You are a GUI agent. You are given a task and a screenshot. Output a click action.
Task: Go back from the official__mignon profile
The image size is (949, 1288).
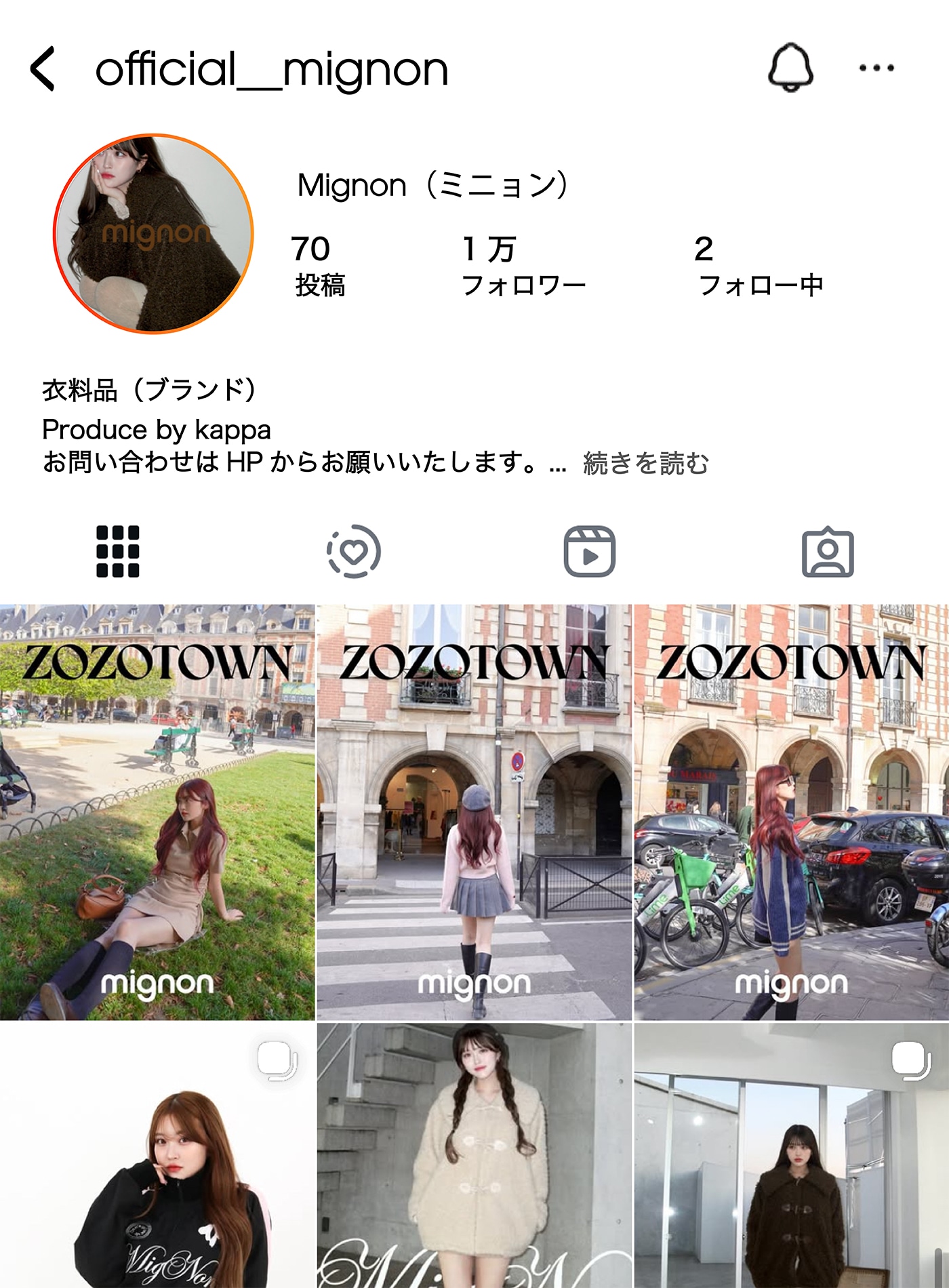coord(43,68)
